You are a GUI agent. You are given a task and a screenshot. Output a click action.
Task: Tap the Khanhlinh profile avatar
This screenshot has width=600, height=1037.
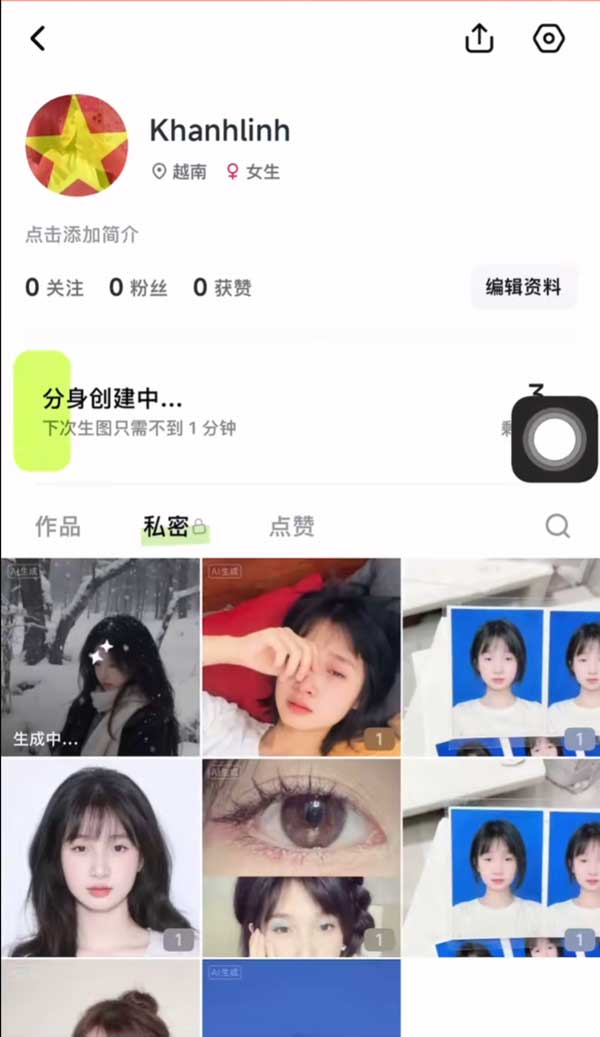click(76, 145)
